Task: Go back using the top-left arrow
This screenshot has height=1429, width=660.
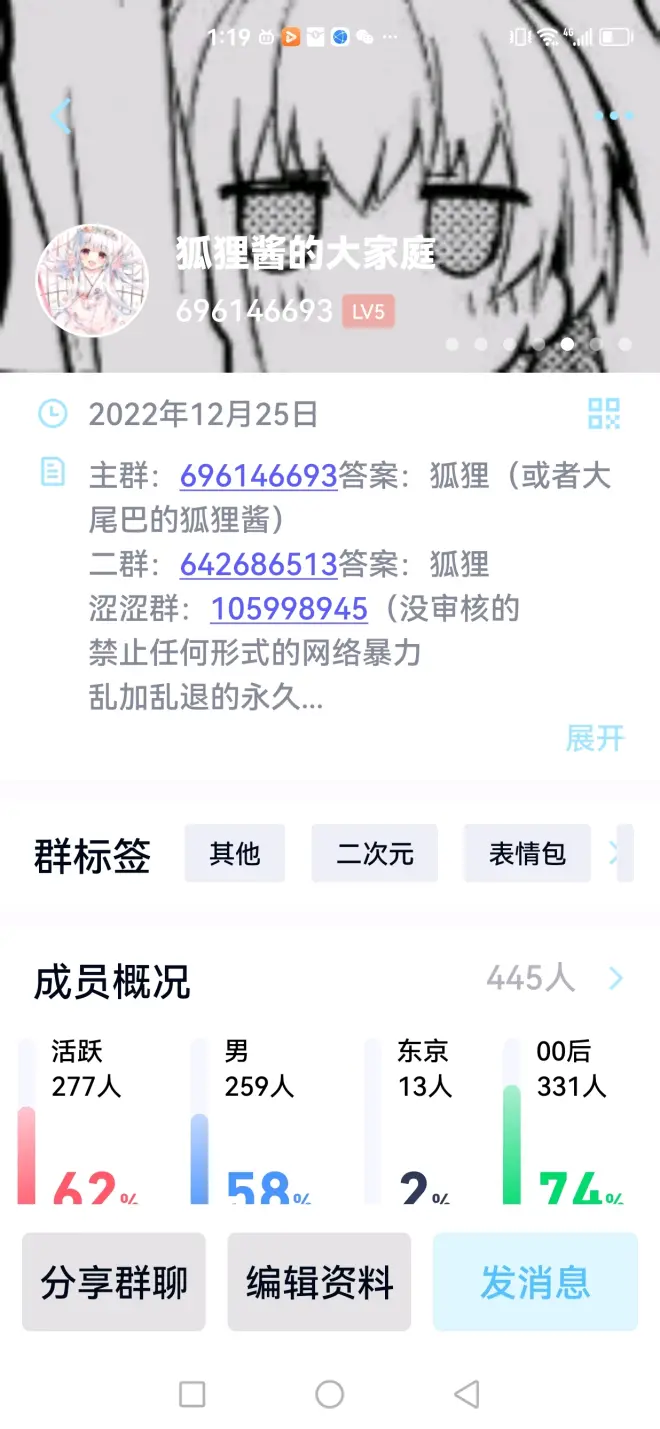Action: click(x=60, y=117)
